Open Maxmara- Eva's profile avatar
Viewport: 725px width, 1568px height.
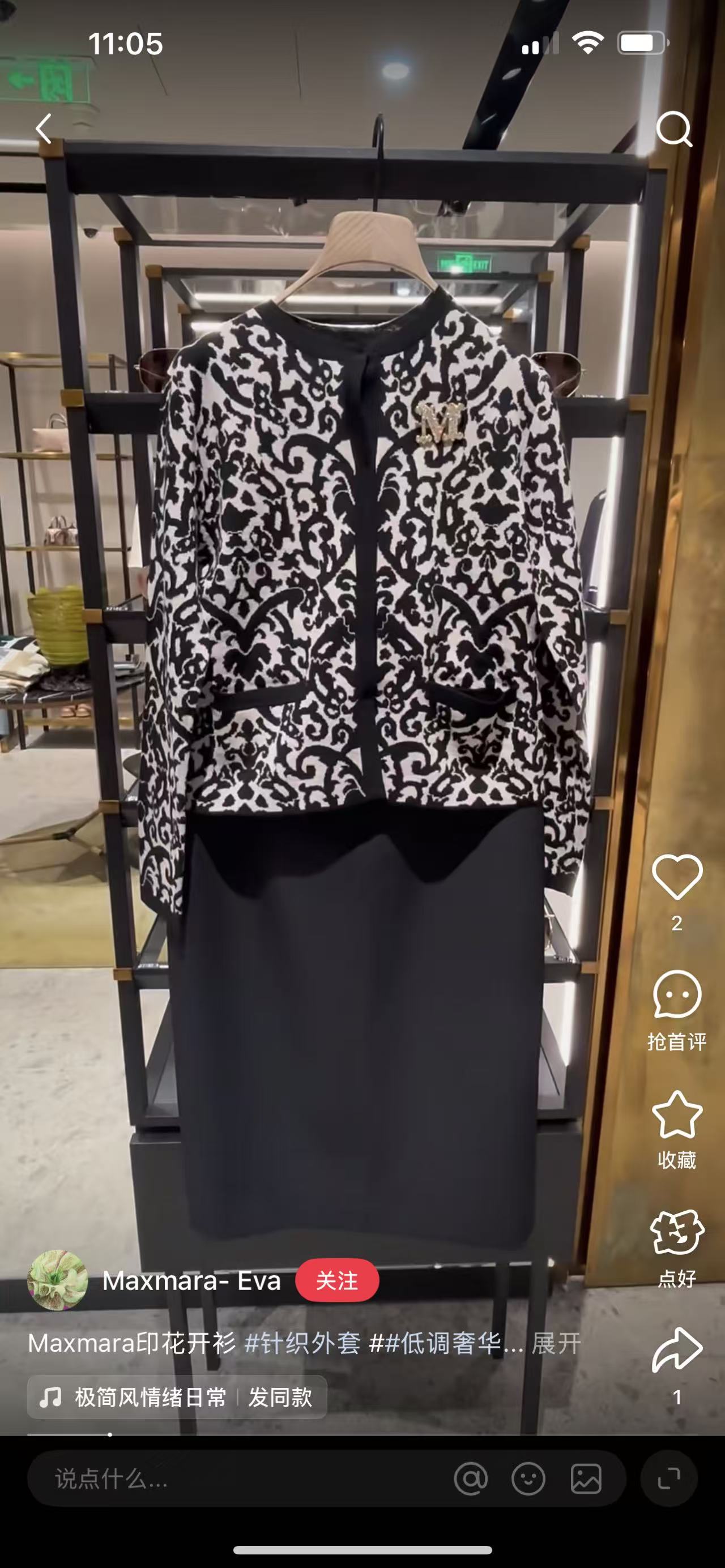point(58,1280)
